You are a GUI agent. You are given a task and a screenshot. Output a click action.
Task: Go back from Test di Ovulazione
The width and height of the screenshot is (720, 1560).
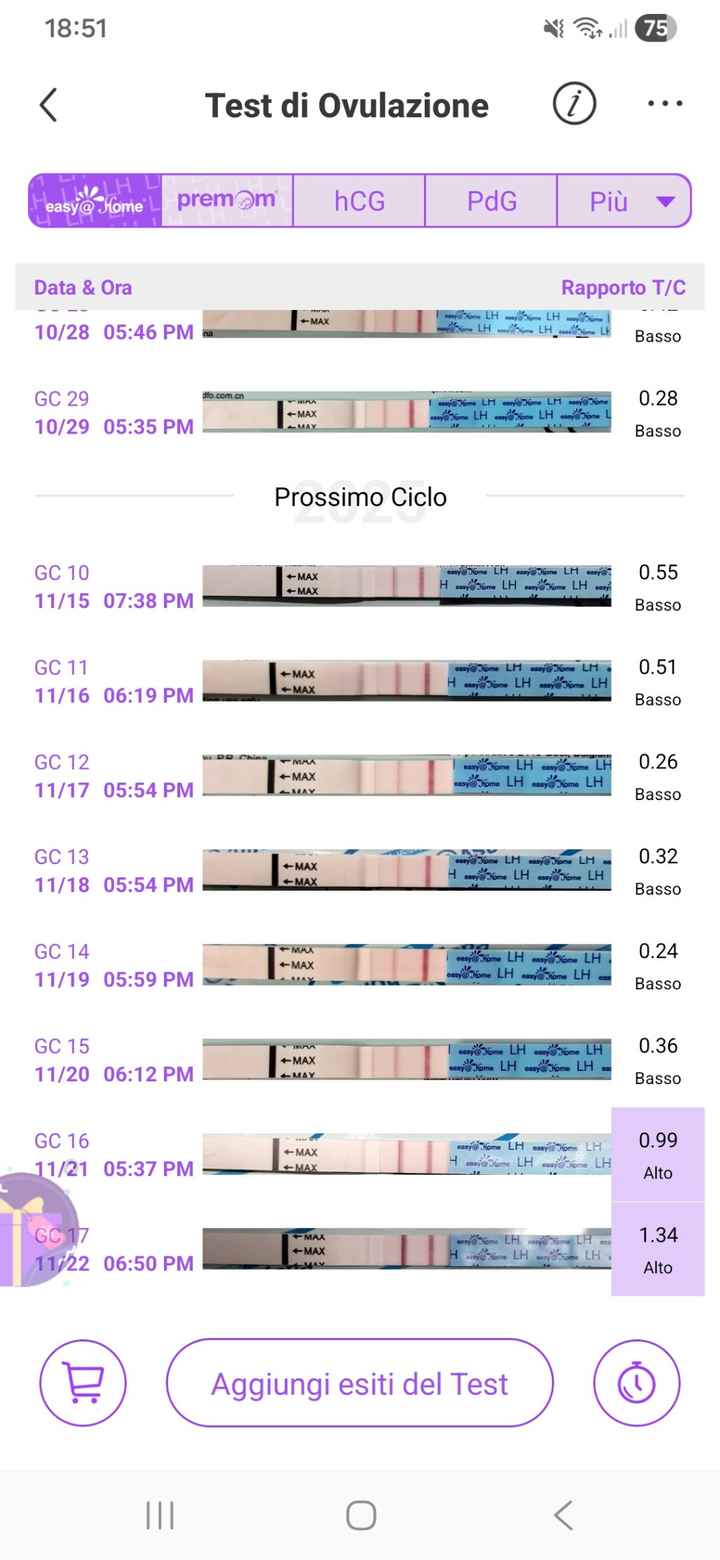point(48,105)
